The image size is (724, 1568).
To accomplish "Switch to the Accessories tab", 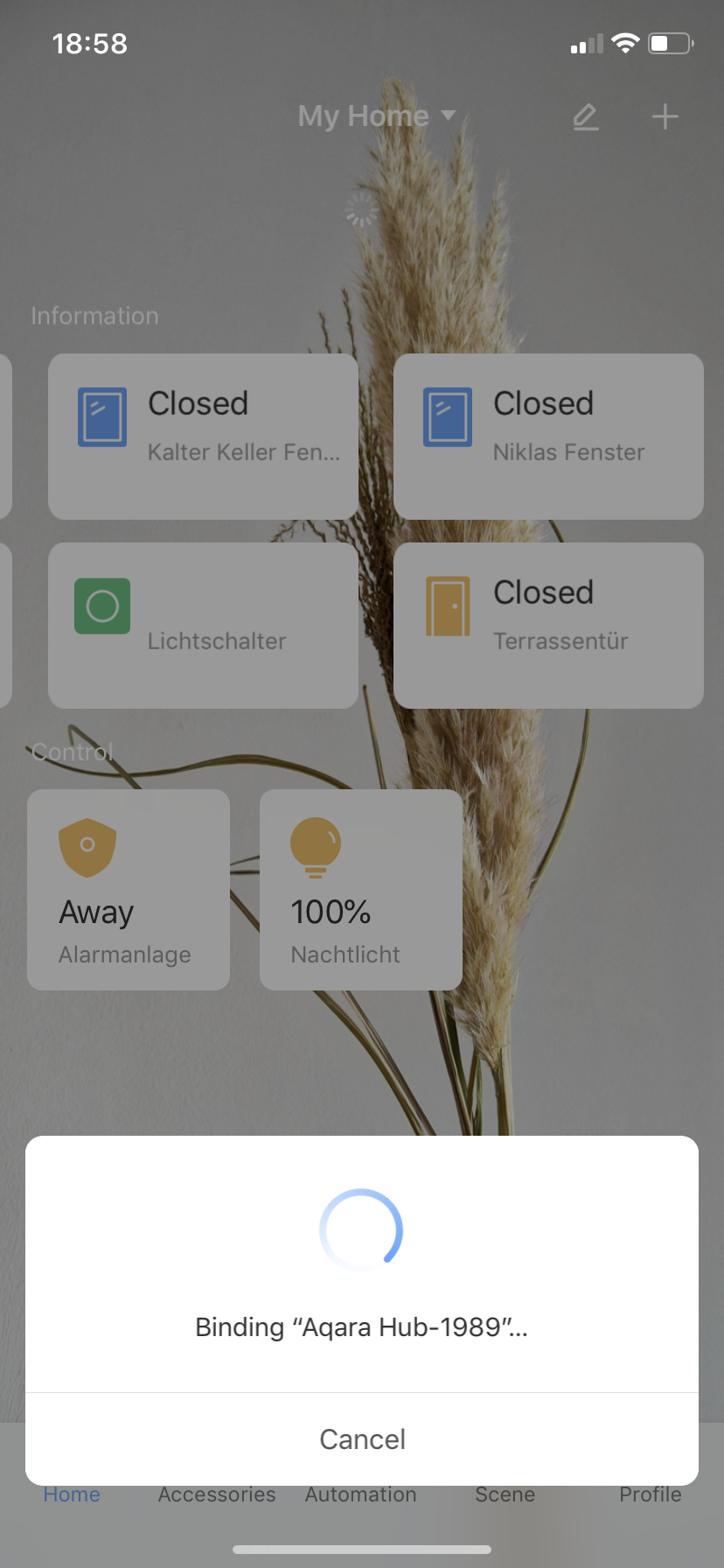I will point(217,1494).
